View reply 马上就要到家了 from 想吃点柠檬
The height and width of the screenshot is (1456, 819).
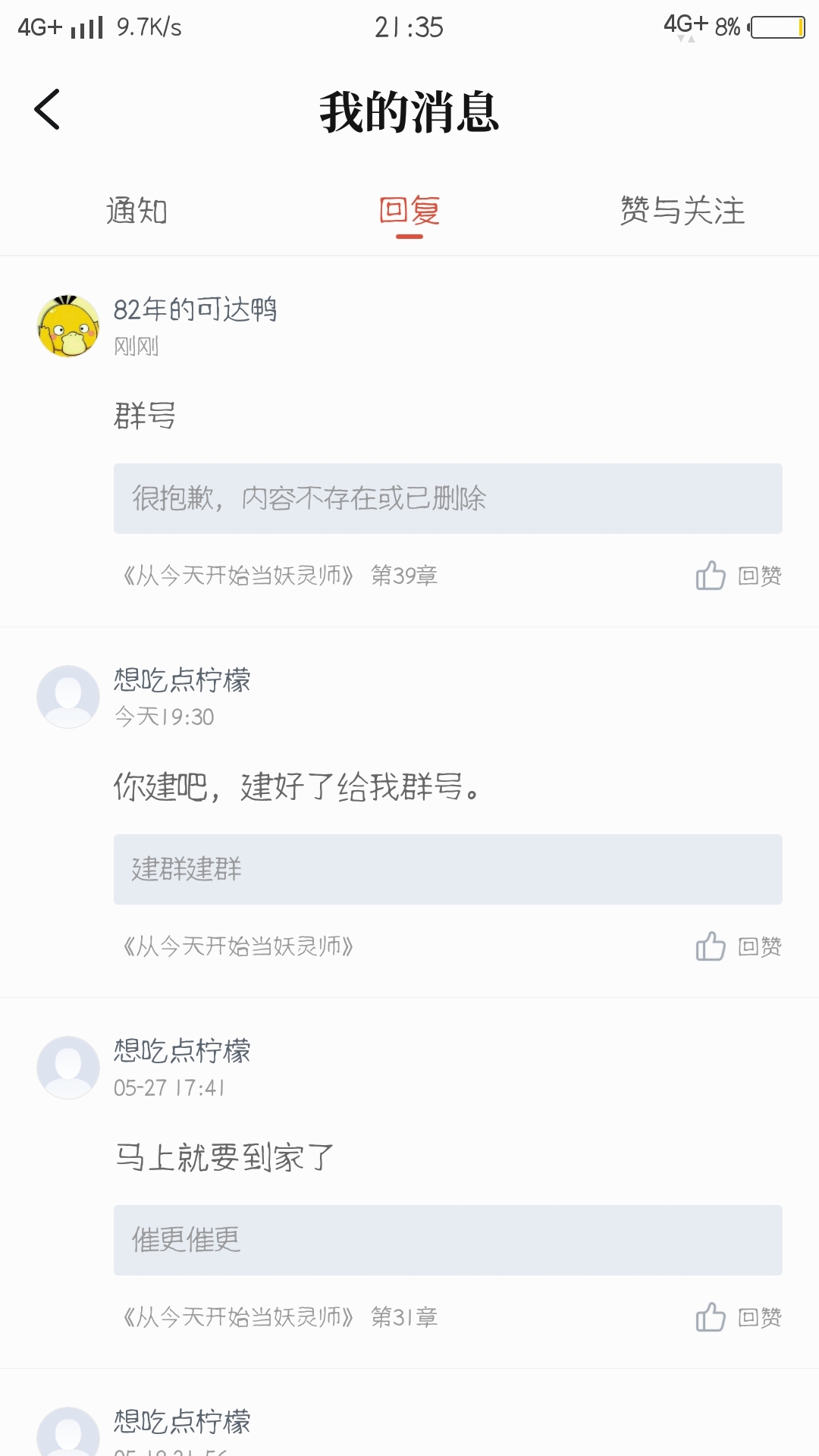pos(224,1157)
